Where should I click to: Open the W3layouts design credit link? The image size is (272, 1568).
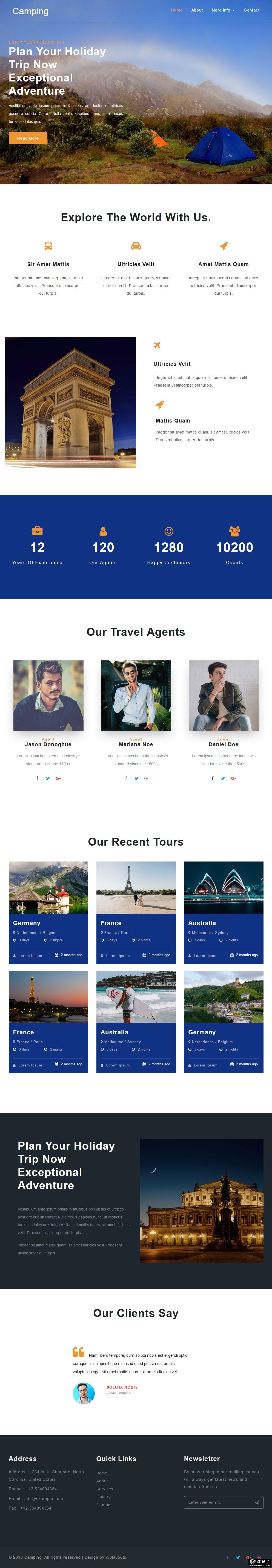pyautogui.click(x=116, y=1557)
